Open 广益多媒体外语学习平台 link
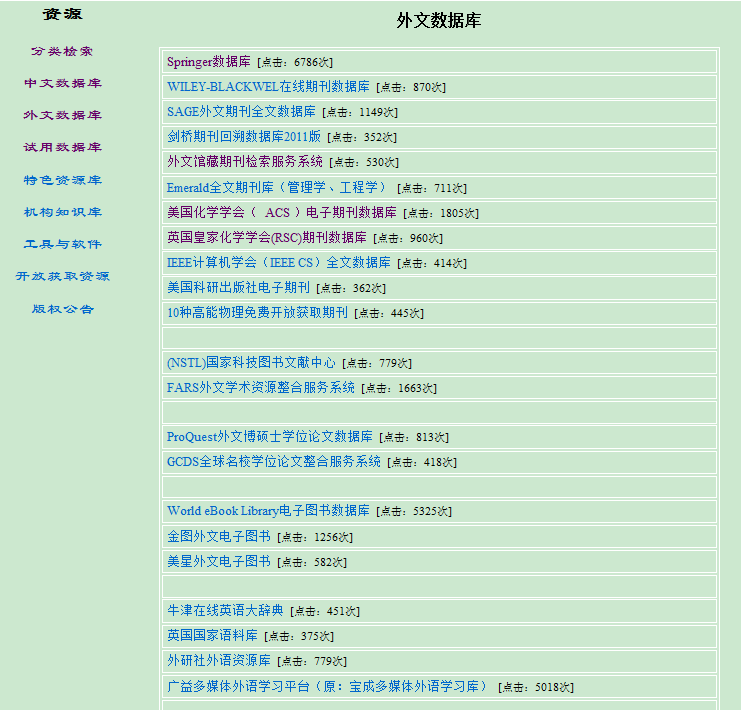Image resolution: width=741 pixels, height=710 pixels. point(327,686)
